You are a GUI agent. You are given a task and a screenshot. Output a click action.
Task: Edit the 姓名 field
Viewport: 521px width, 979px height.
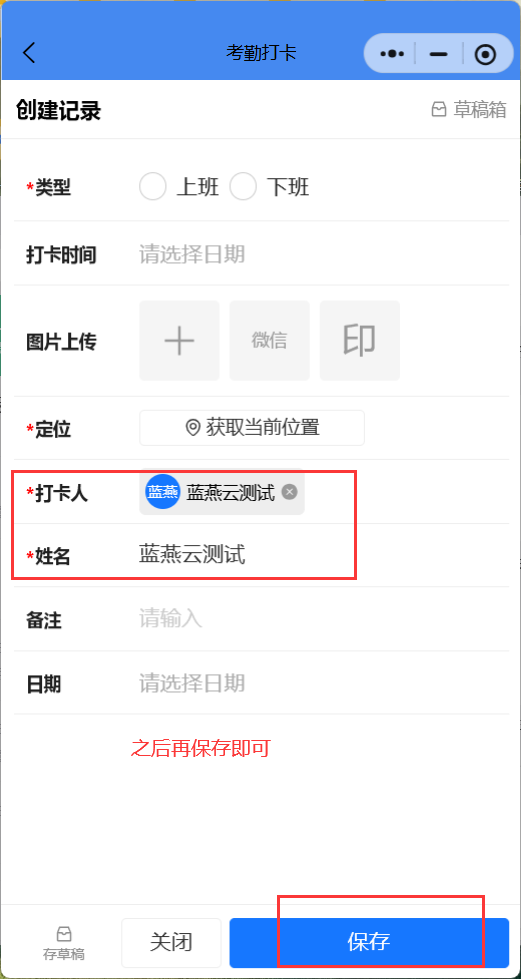click(x=324, y=554)
